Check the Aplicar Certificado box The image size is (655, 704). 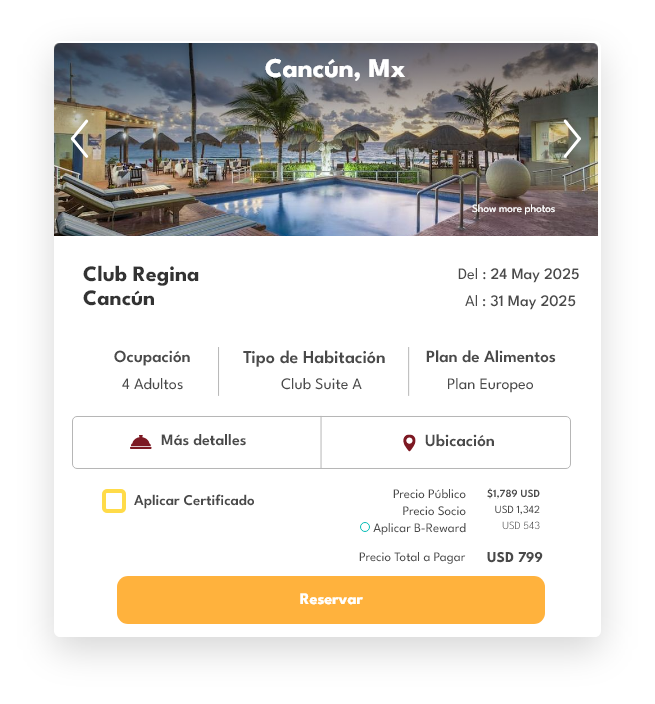point(114,501)
